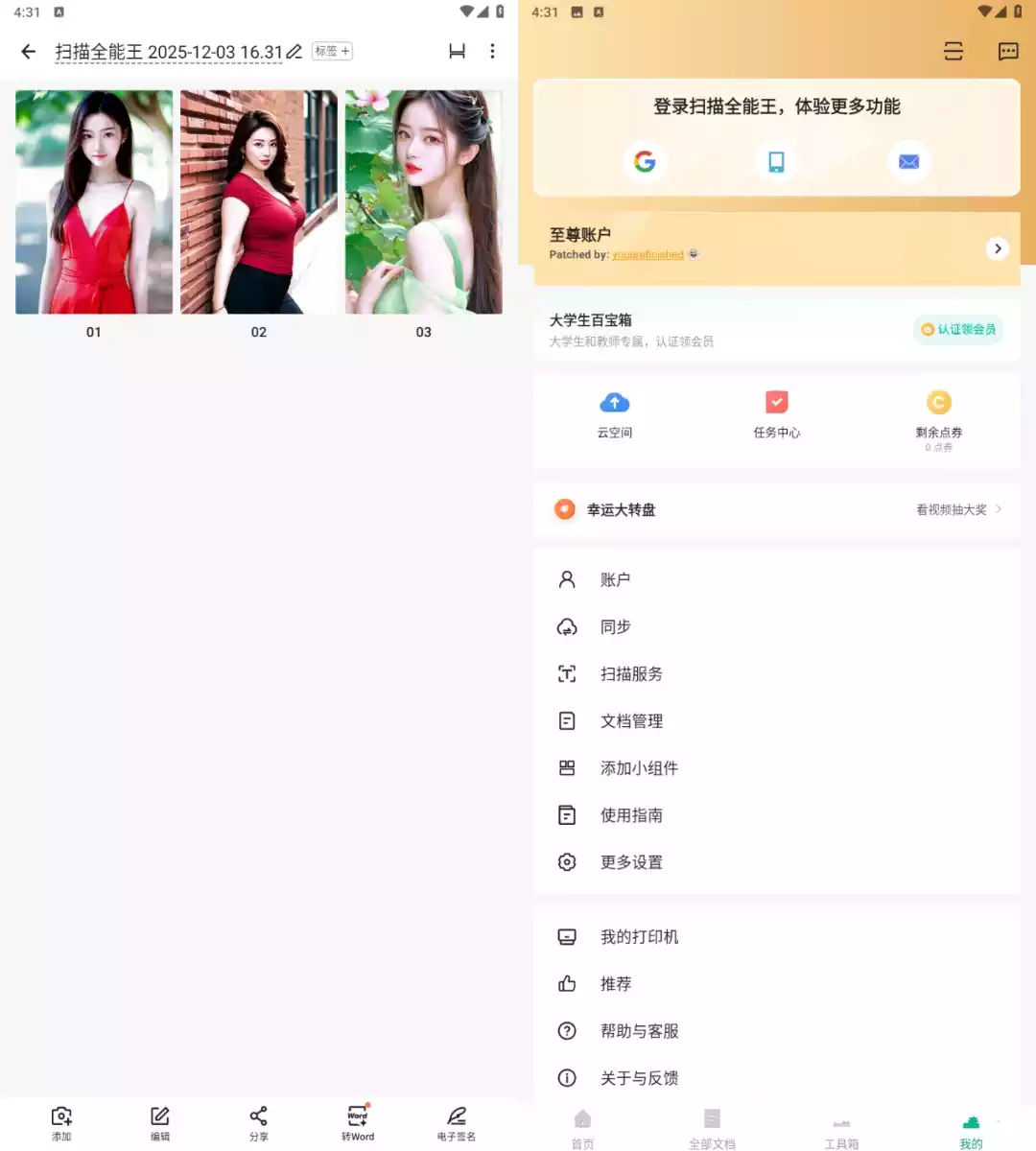Tap 认证领会员 to verify student membership

[958, 330]
